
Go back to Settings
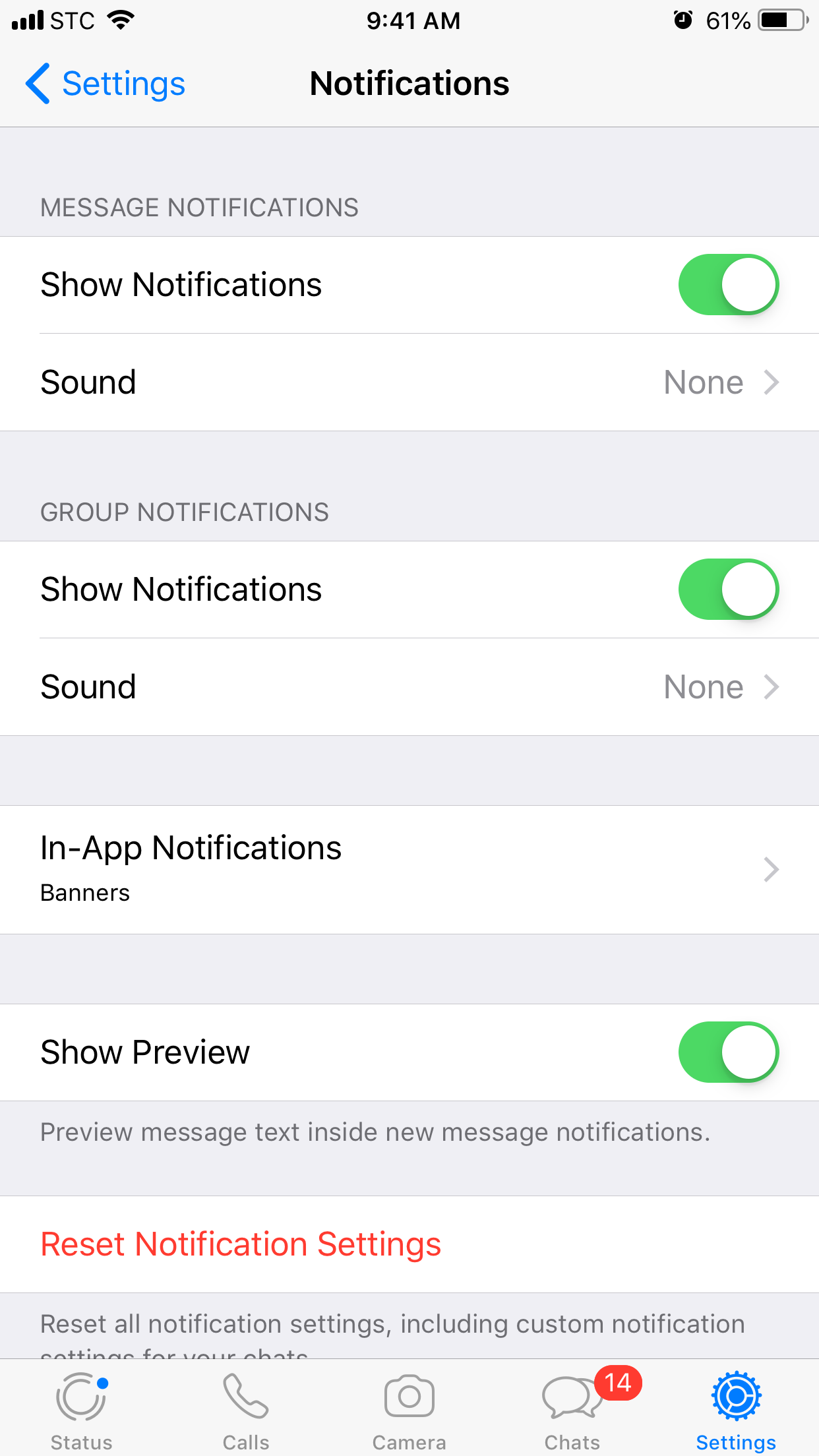pyautogui.click(x=106, y=84)
